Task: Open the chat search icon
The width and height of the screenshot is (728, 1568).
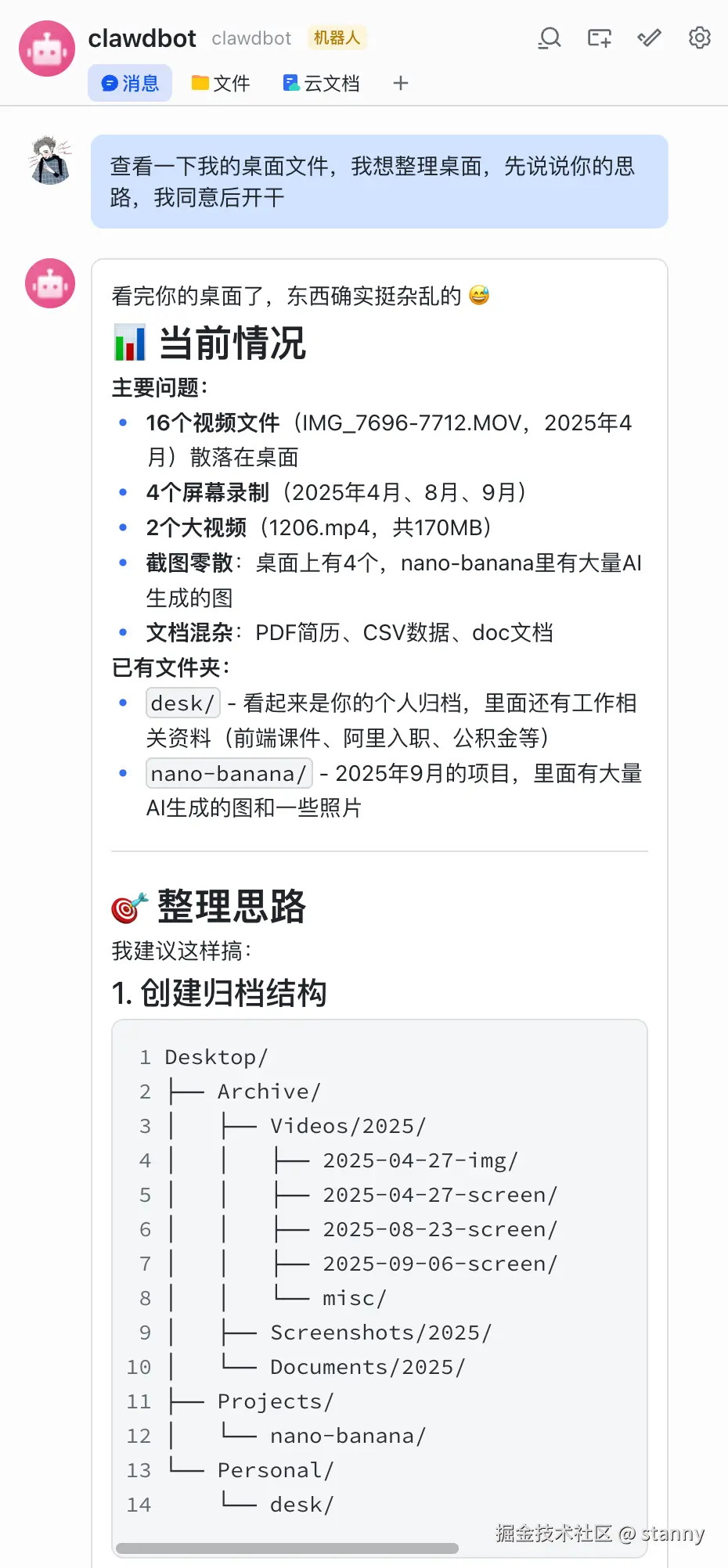Action: 550,38
